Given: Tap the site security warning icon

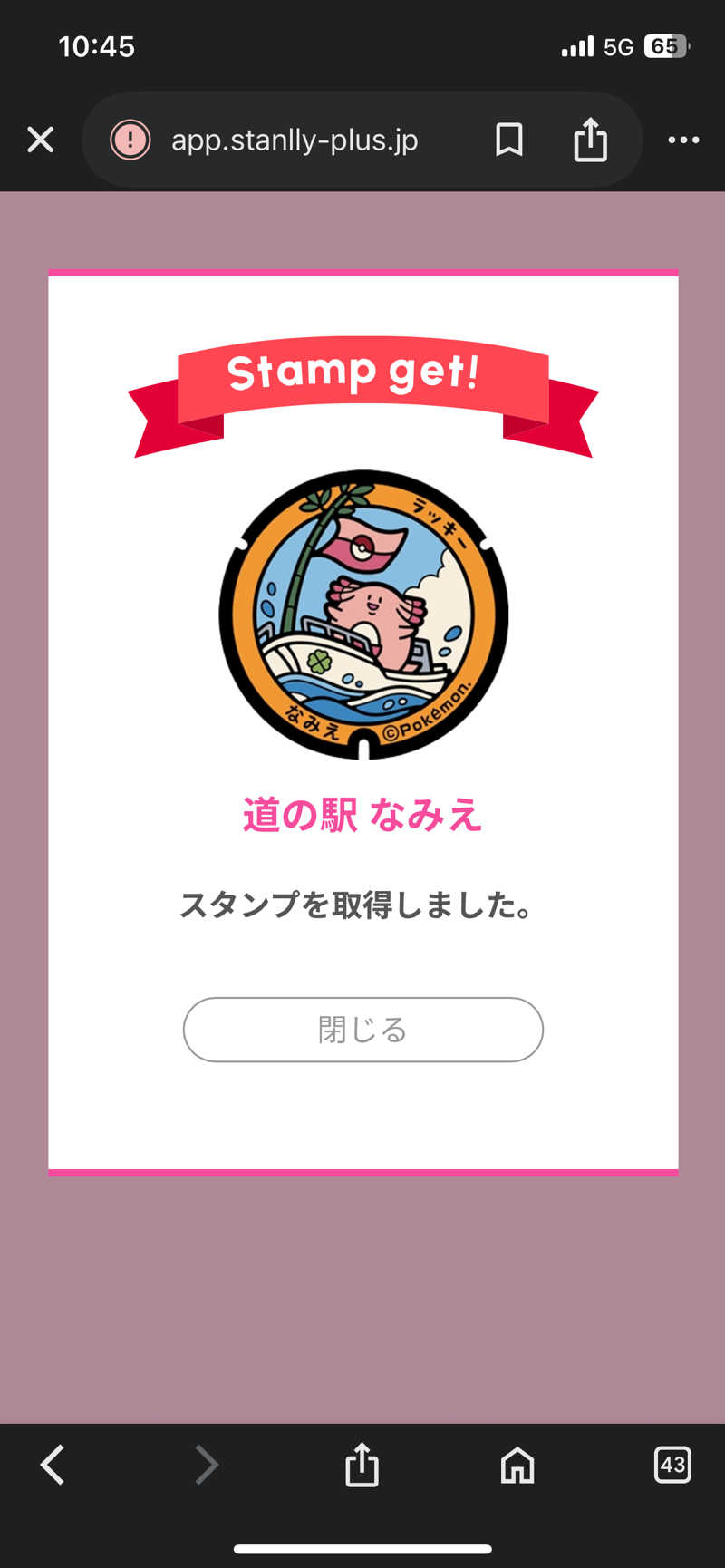Looking at the screenshot, I should tap(131, 140).
